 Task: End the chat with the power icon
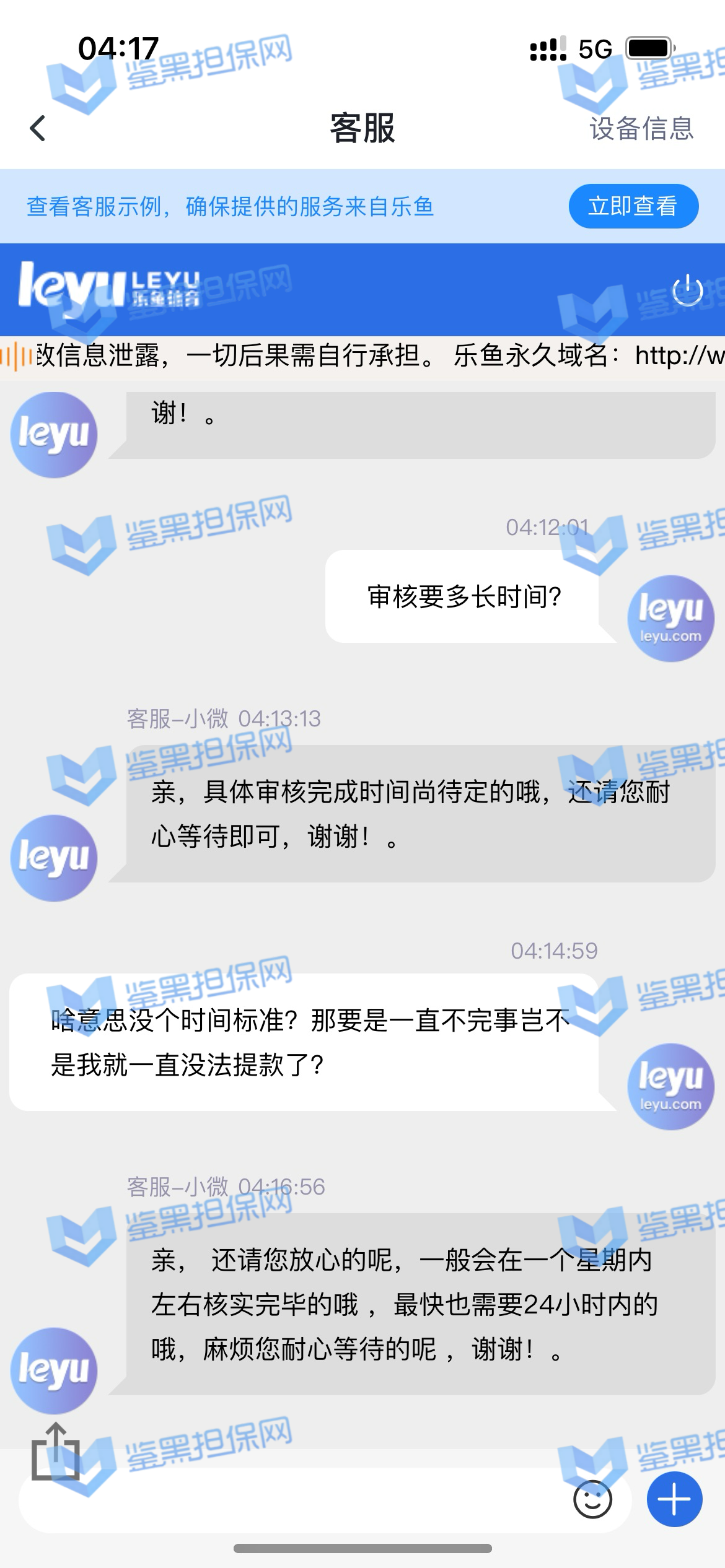coord(687,290)
